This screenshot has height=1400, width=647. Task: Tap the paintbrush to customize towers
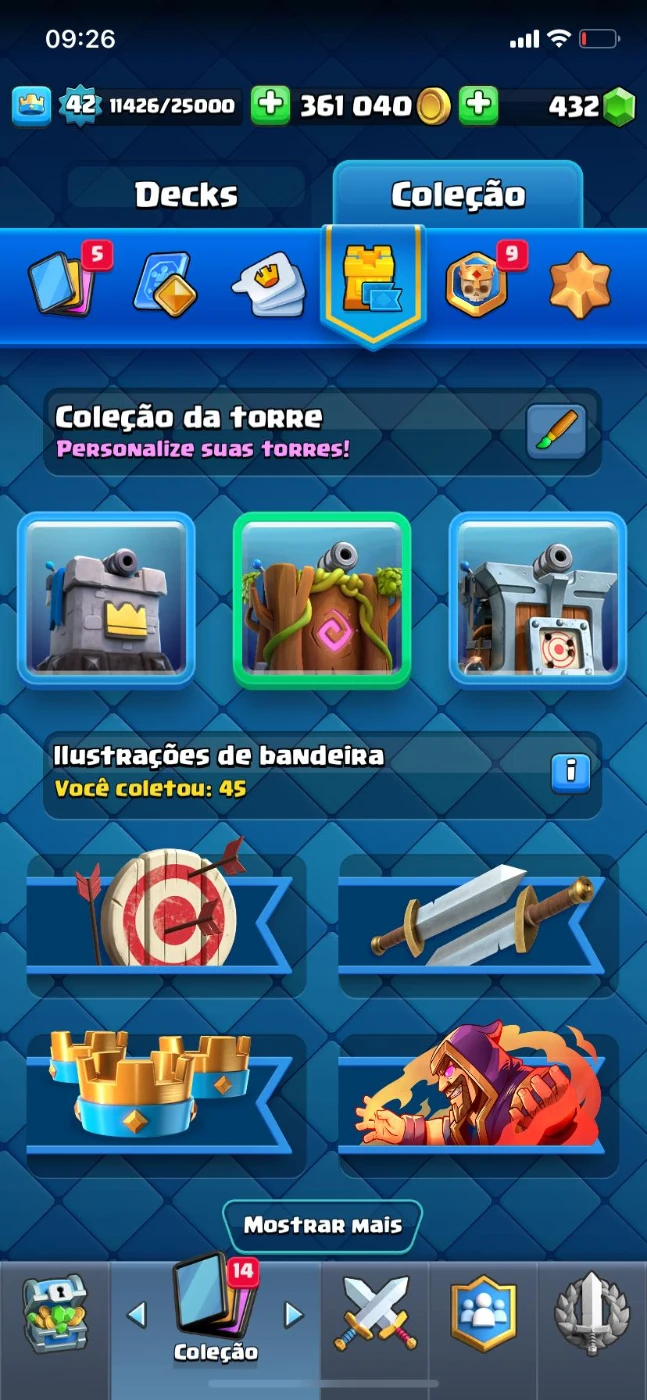click(556, 431)
